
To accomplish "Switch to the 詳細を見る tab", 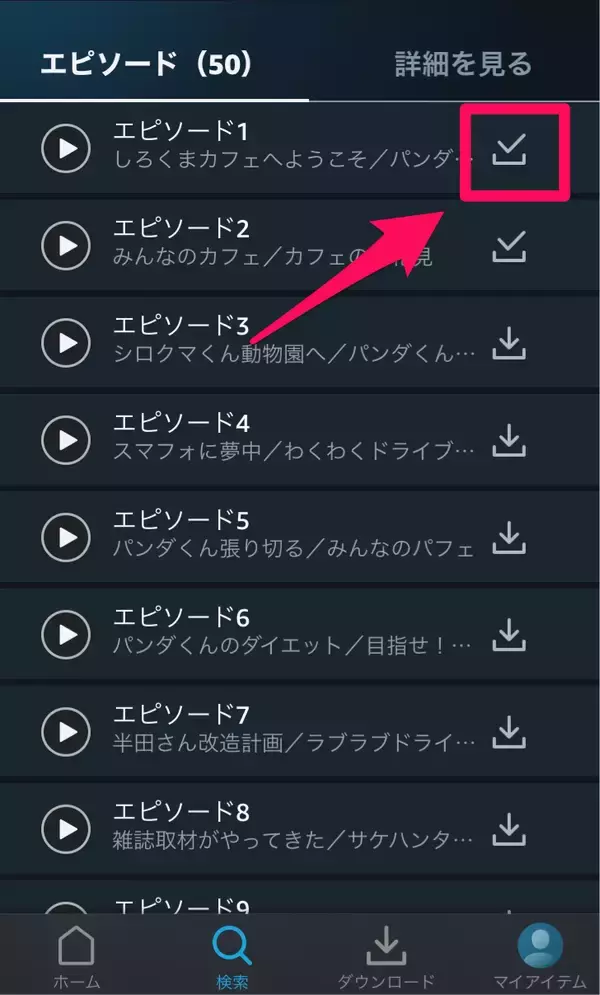I will coord(462,65).
